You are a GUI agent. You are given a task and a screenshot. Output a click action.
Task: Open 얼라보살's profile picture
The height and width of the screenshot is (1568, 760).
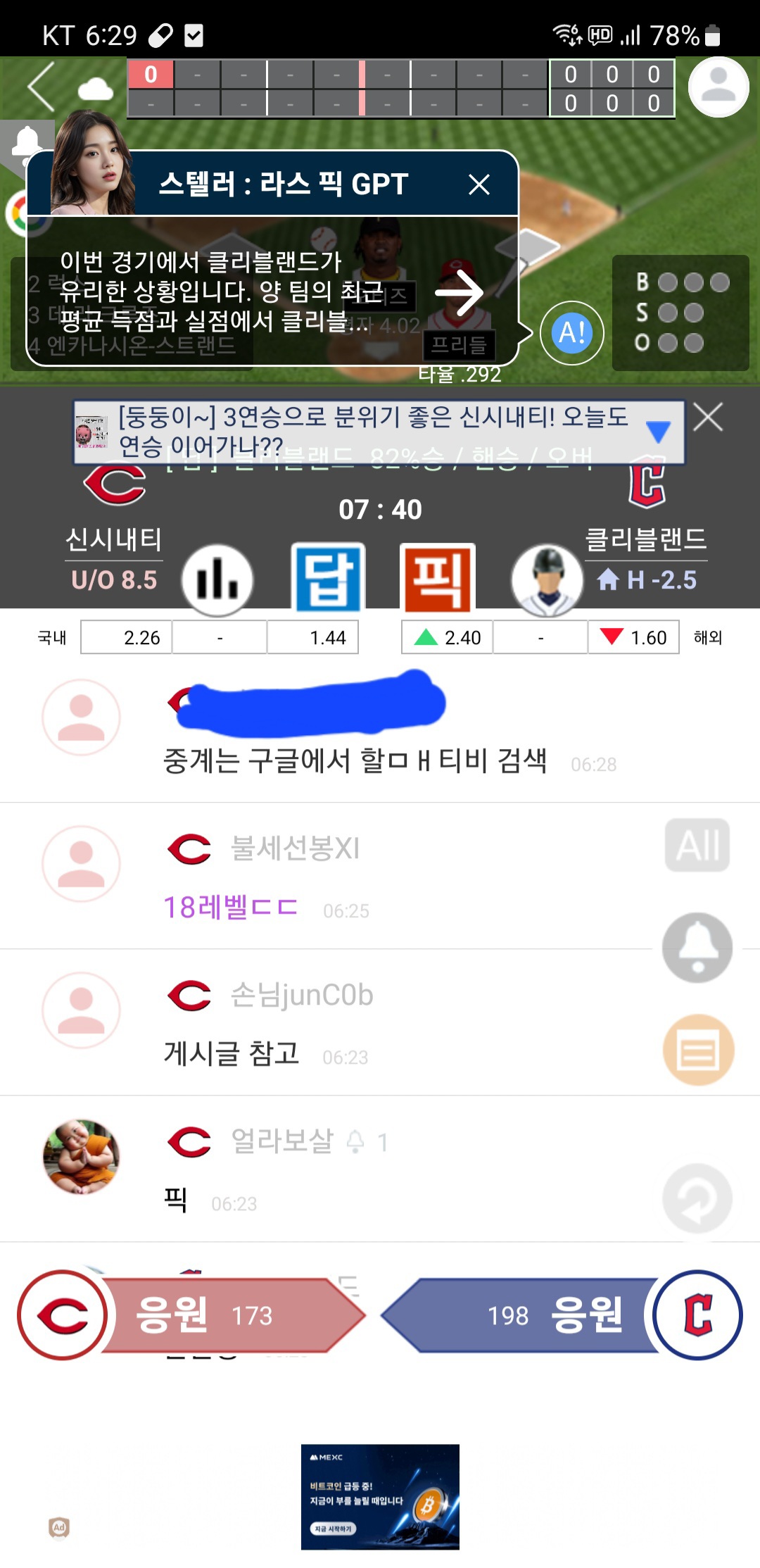pyautogui.click(x=81, y=1156)
